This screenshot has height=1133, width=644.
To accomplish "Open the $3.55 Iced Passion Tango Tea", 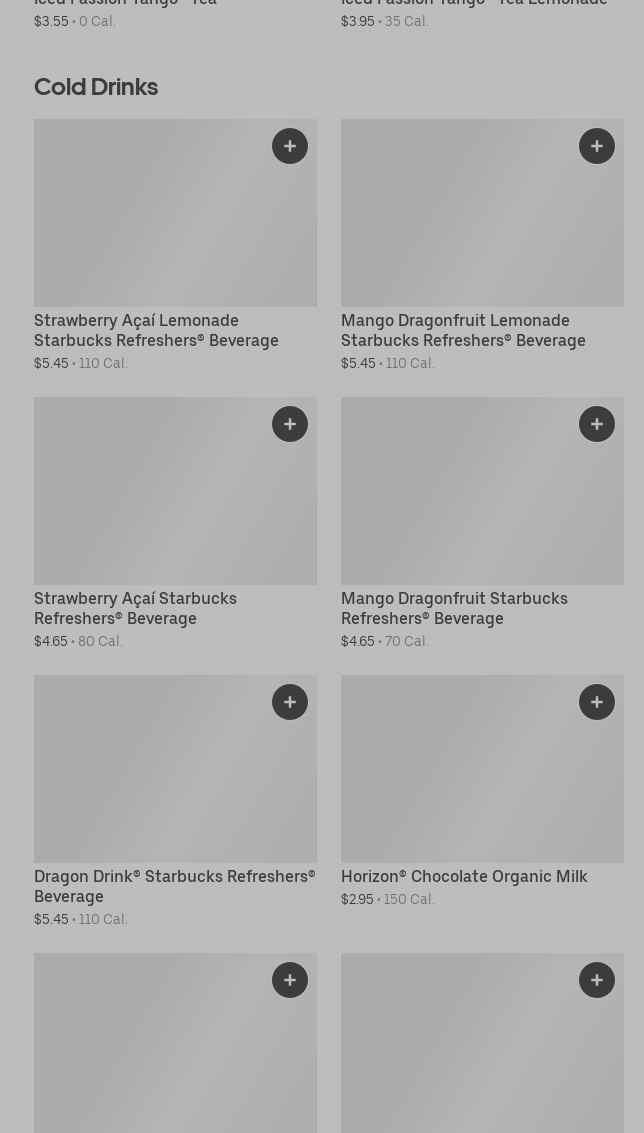I will [125, 4].
